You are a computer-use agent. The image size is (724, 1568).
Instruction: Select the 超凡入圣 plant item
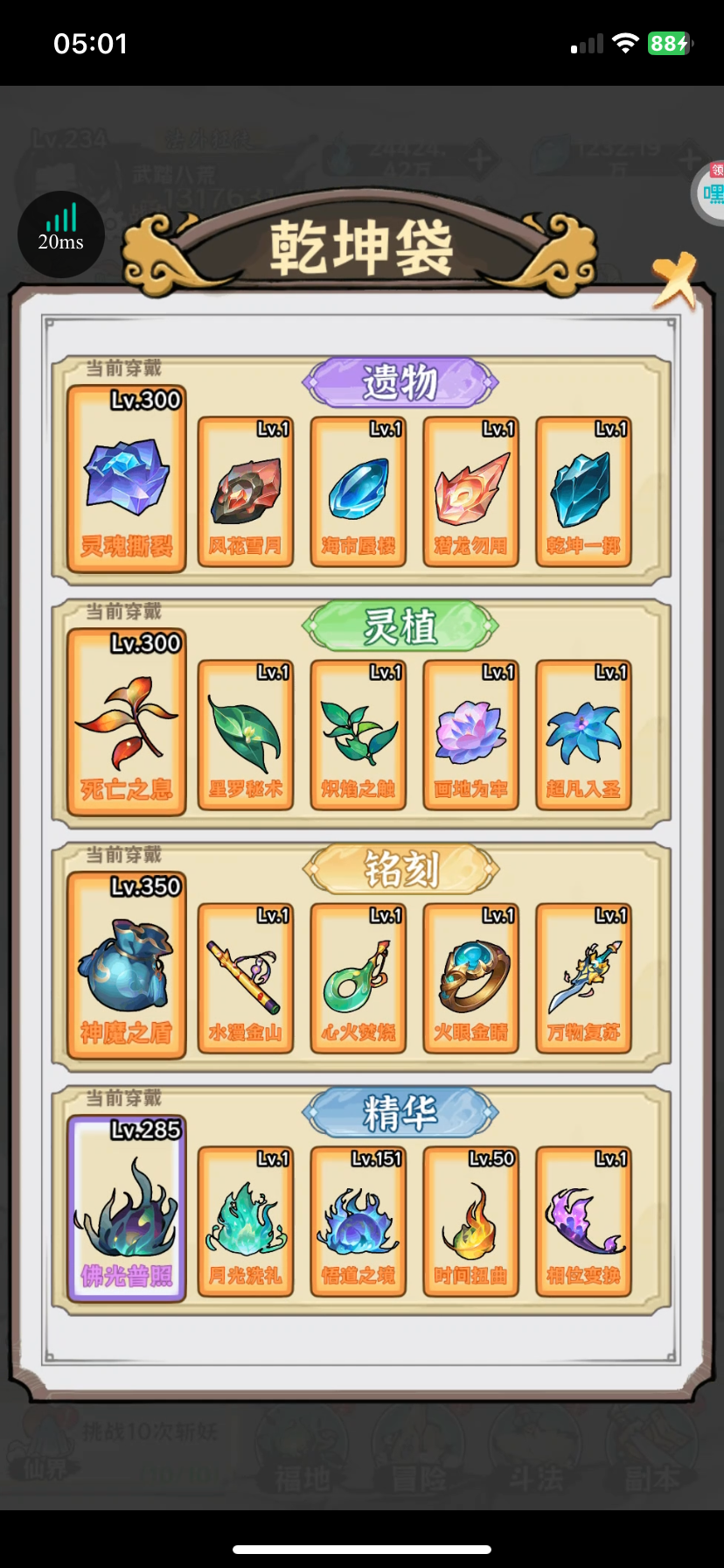pyautogui.click(x=583, y=735)
